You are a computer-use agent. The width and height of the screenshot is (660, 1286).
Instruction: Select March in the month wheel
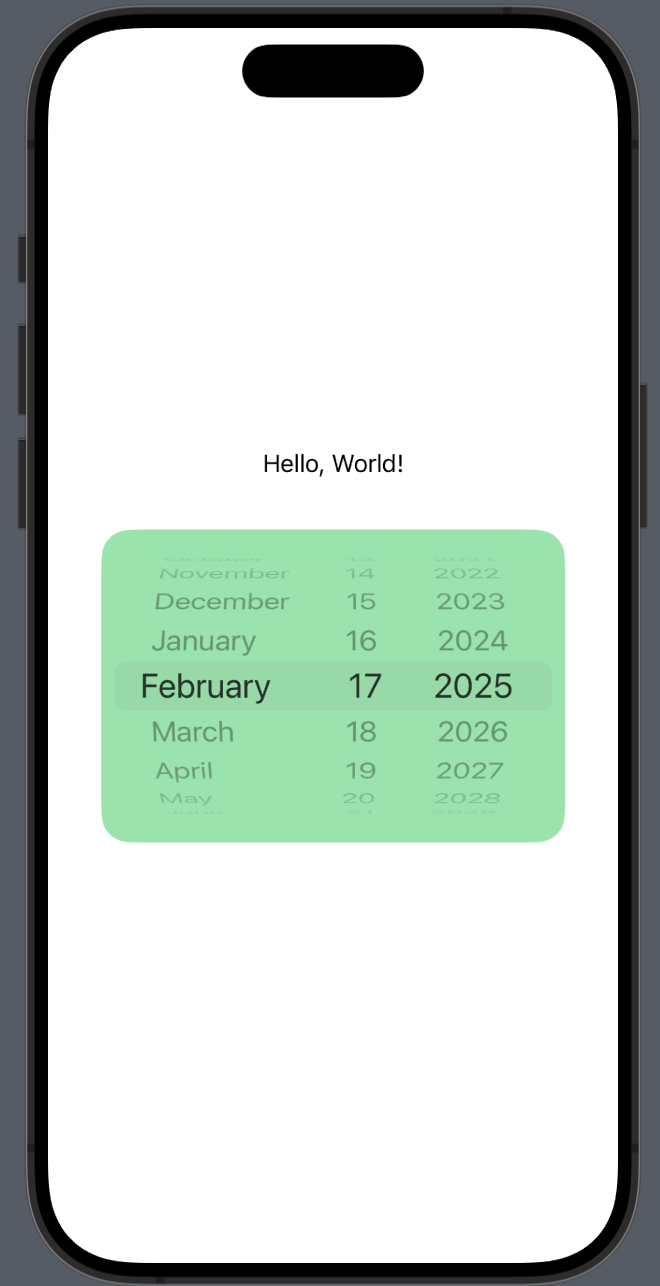point(193,732)
